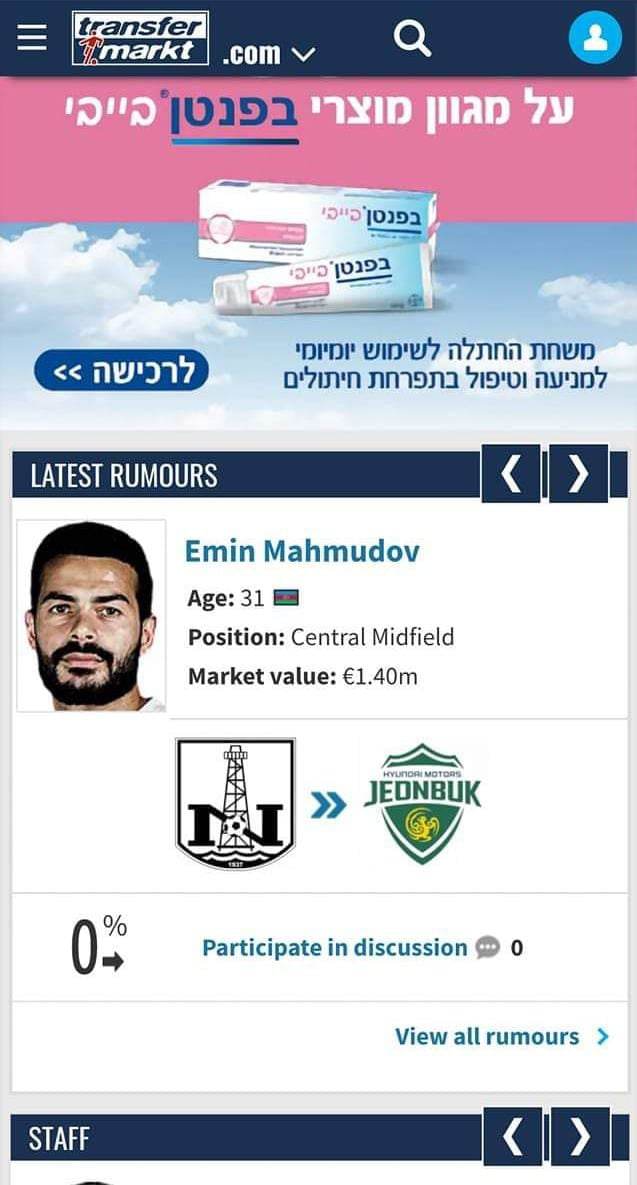Open Emin Mahmudov's portrait photo

point(91,615)
